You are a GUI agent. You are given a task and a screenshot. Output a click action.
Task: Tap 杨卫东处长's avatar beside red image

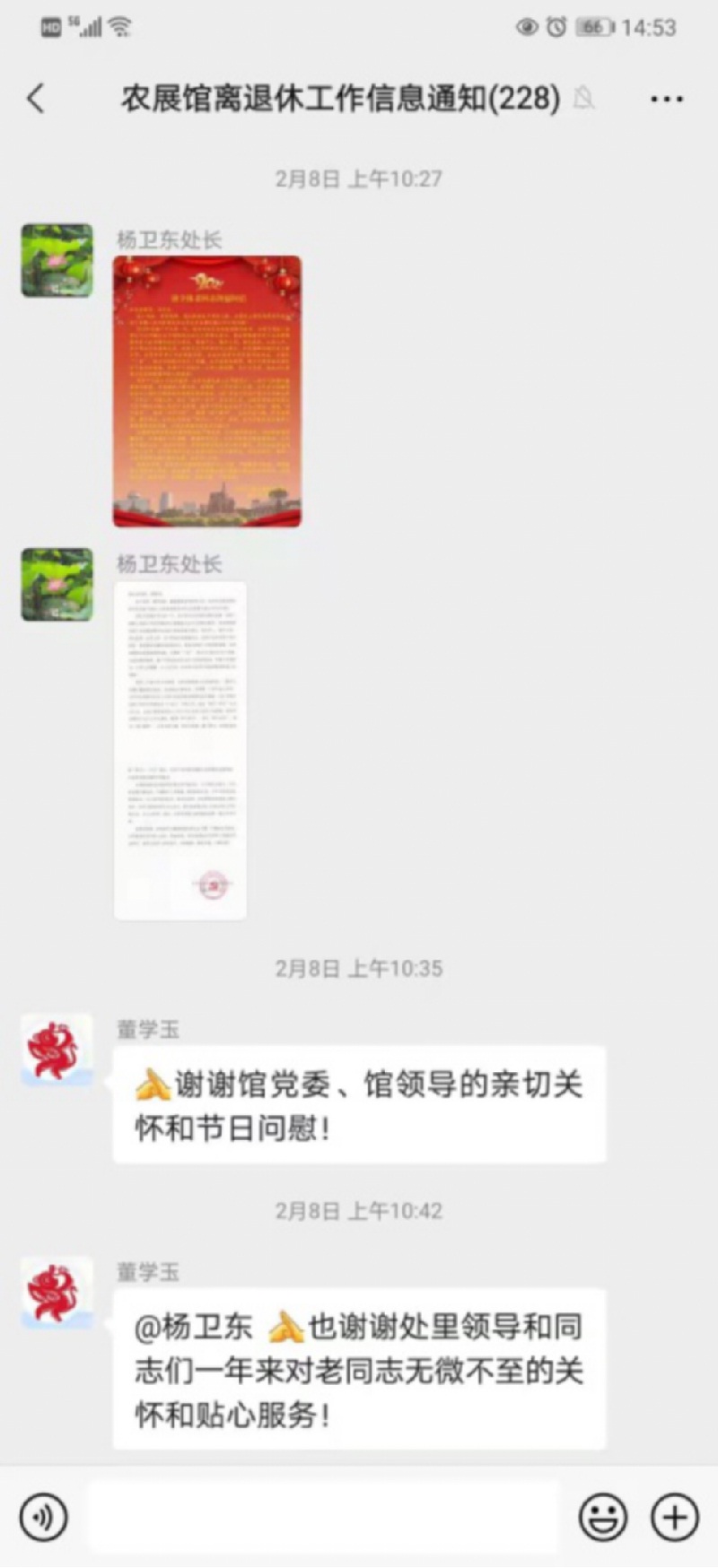57,260
